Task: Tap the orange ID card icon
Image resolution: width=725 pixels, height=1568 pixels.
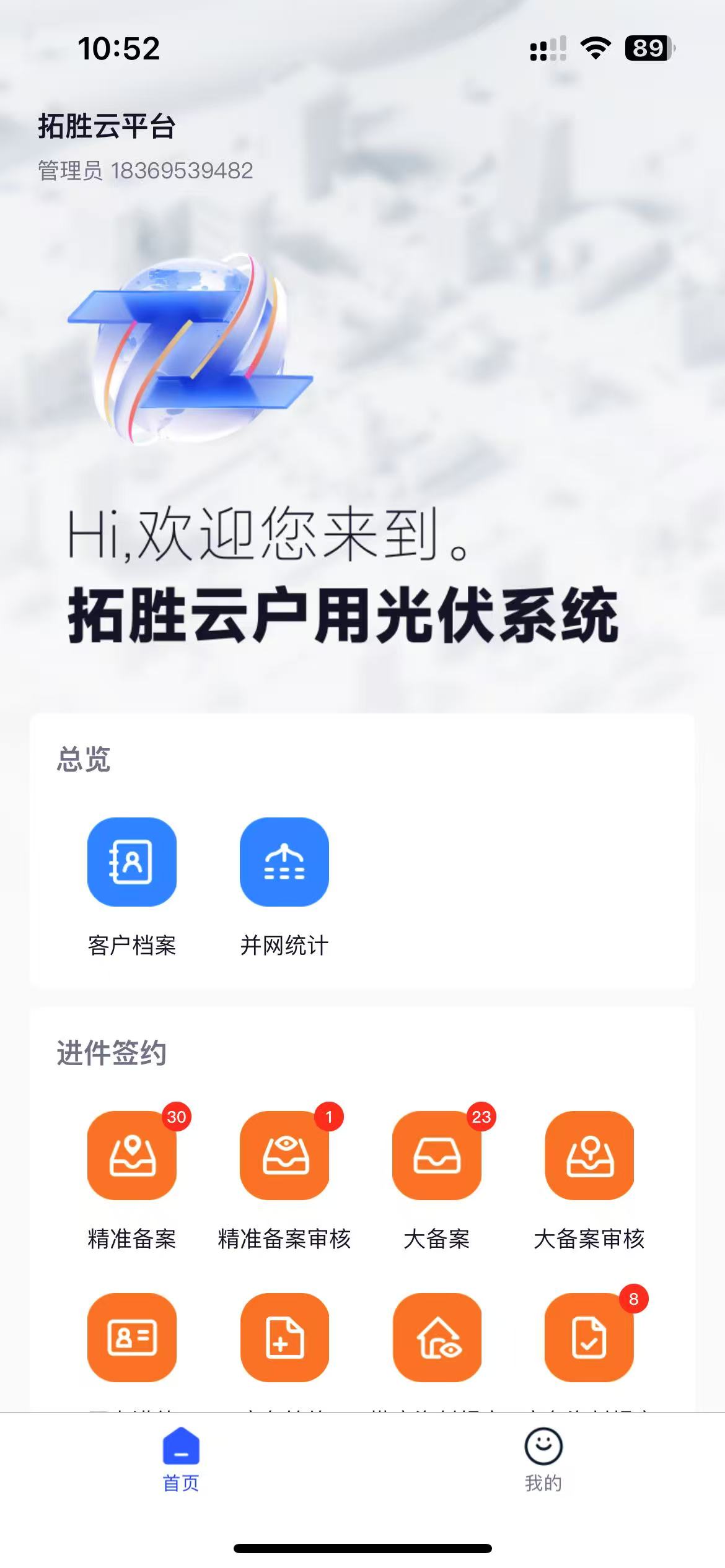Action: click(x=131, y=1338)
